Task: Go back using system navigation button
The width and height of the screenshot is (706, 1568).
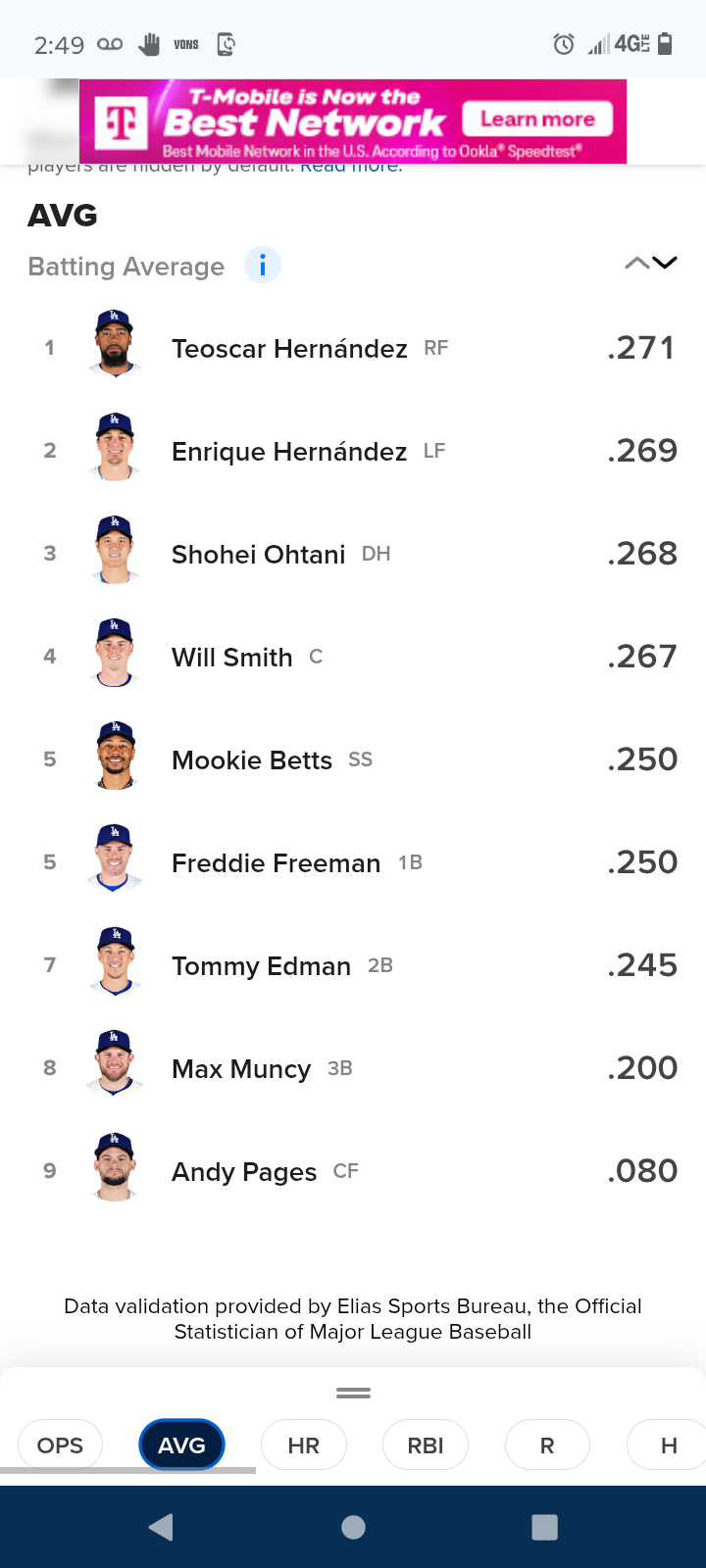Action: (161, 1527)
